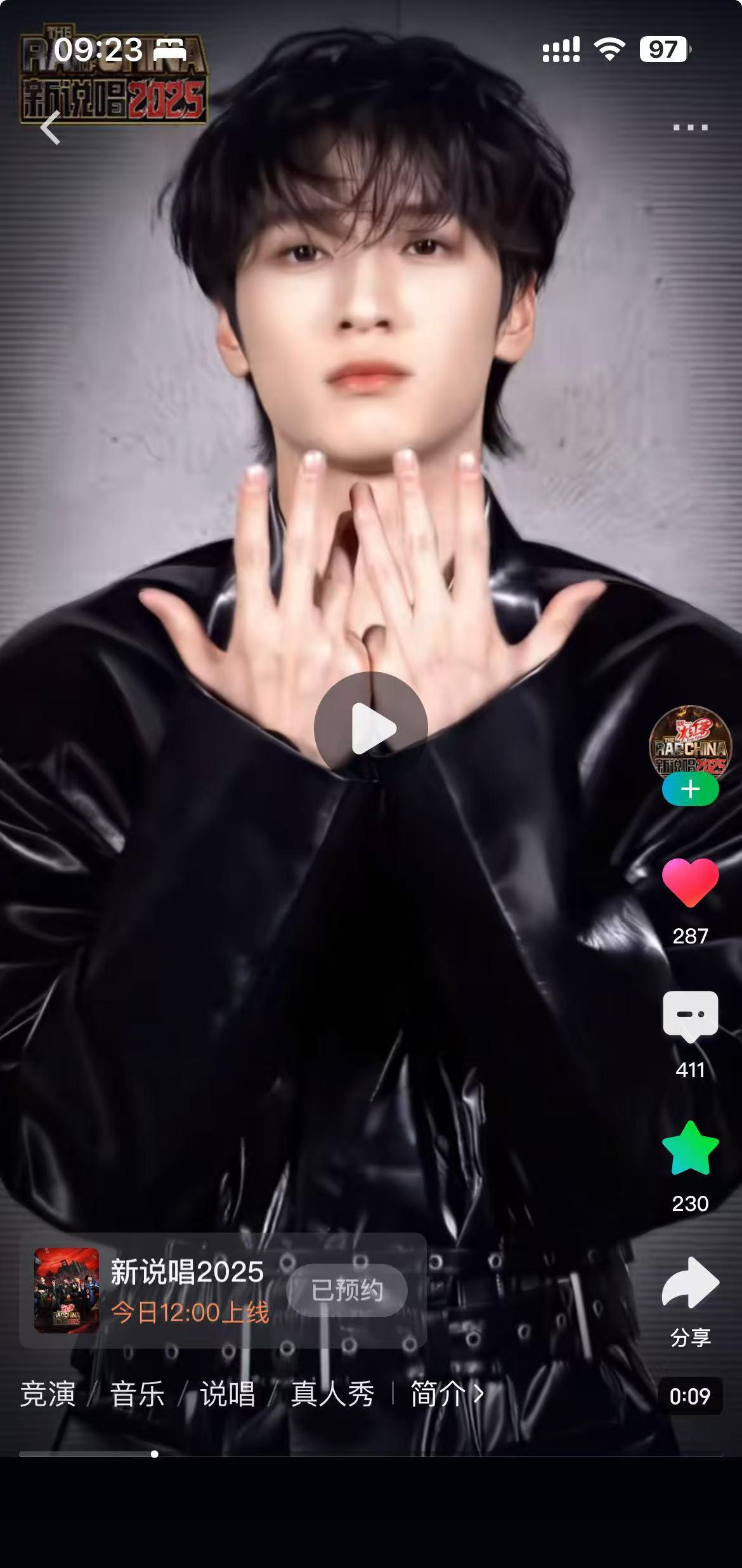Play the paused video
The width and height of the screenshot is (742, 1568).
pos(371,729)
